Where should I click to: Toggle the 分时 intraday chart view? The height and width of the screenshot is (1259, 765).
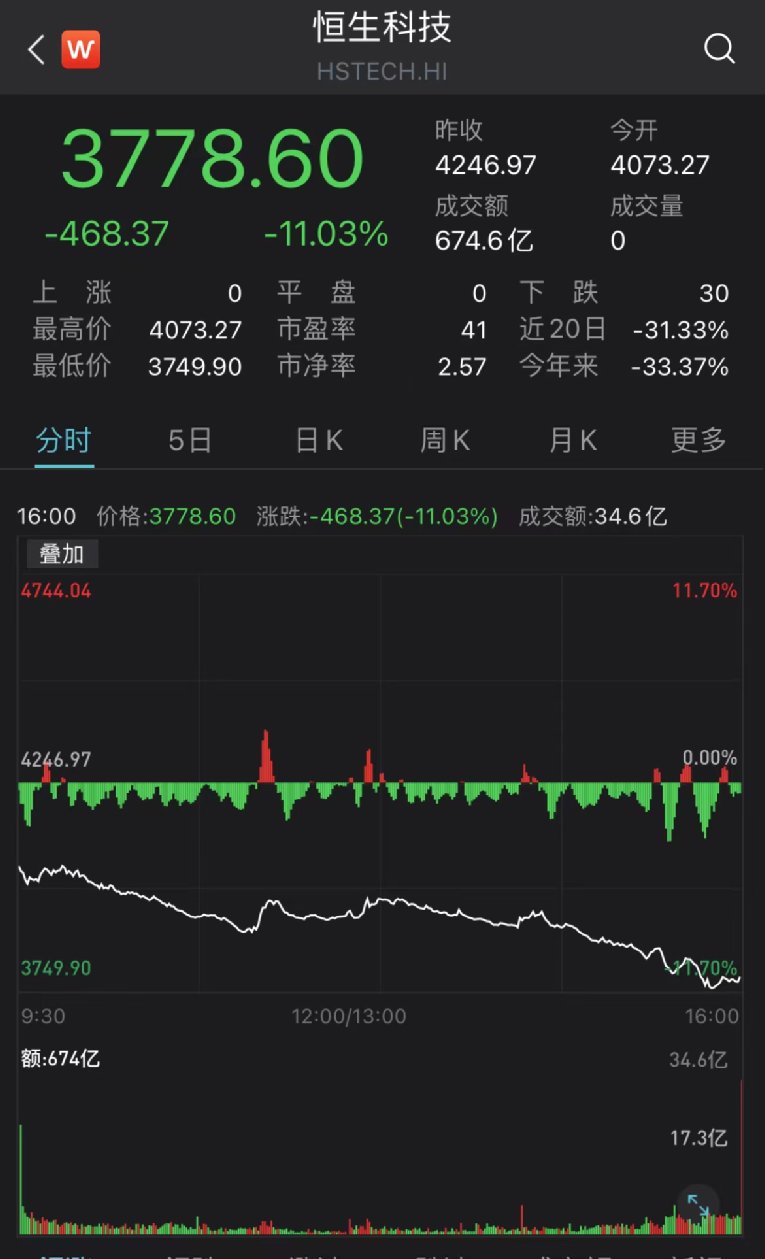coord(62,439)
